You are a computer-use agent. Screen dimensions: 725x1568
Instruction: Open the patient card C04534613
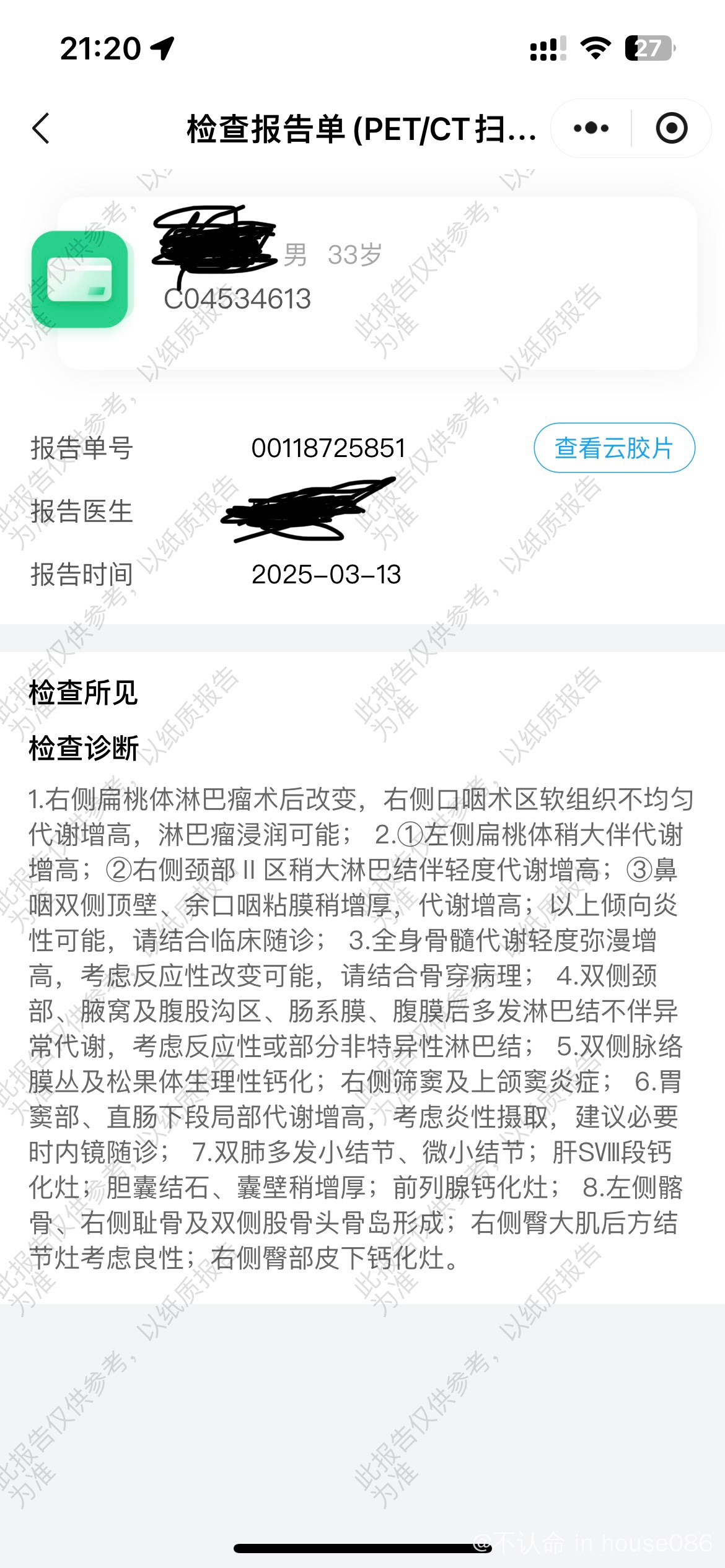coord(377,284)
